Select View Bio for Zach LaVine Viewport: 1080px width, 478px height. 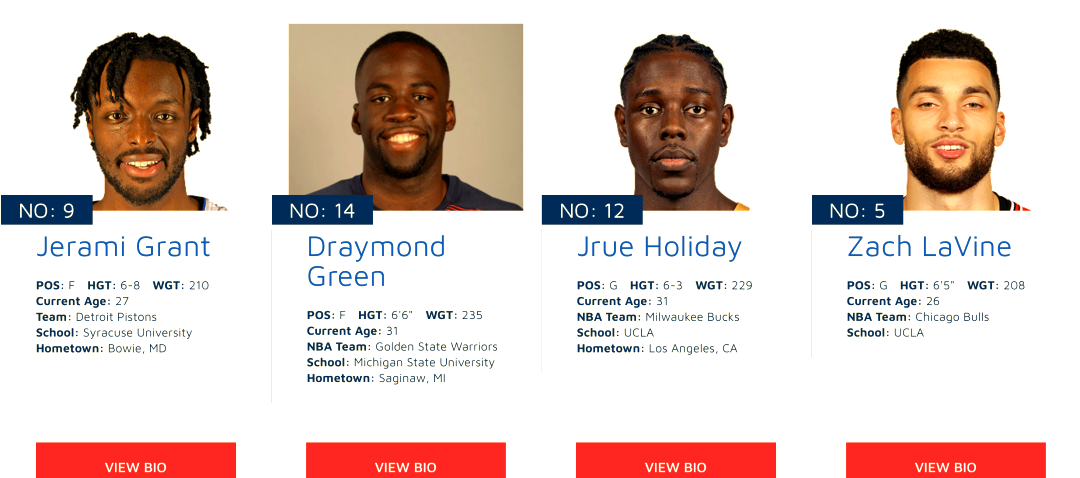946,462
